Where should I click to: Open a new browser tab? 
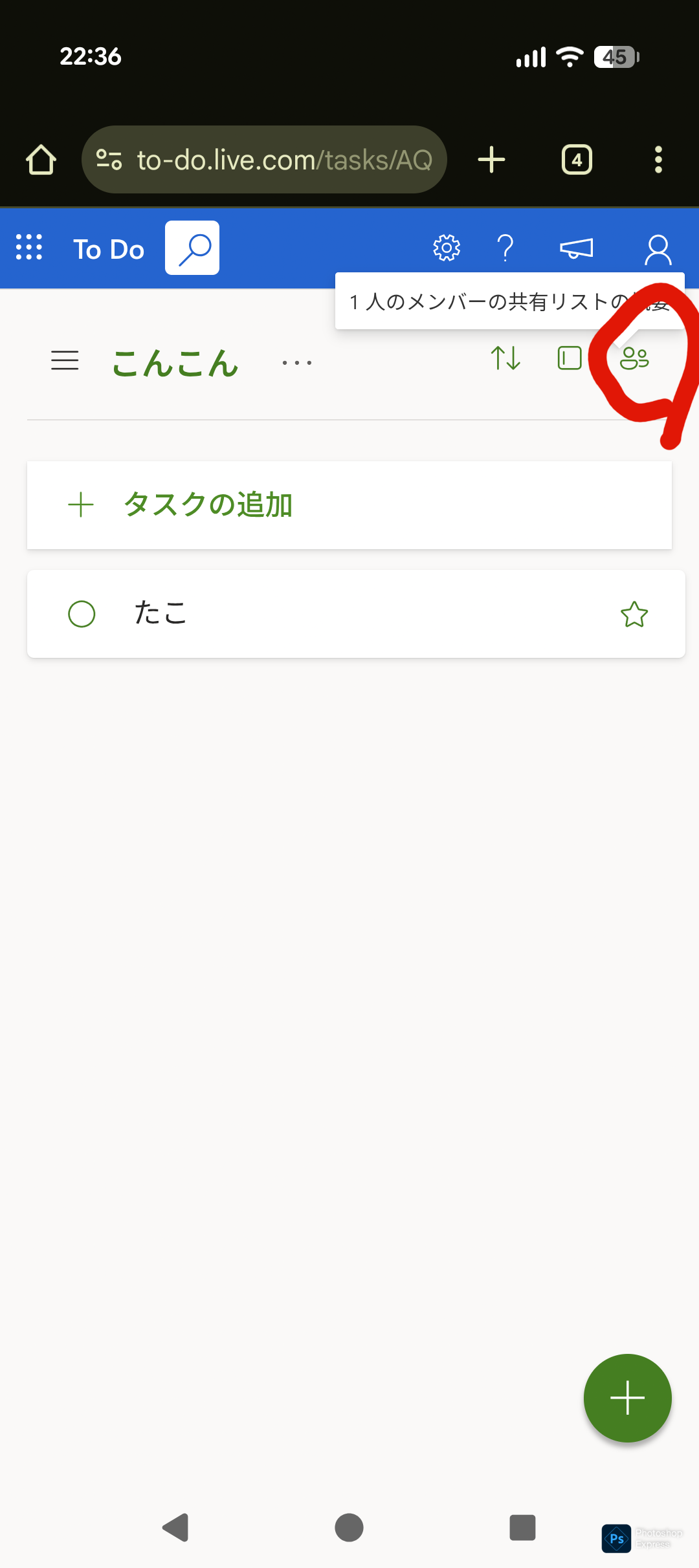point(491,160)
